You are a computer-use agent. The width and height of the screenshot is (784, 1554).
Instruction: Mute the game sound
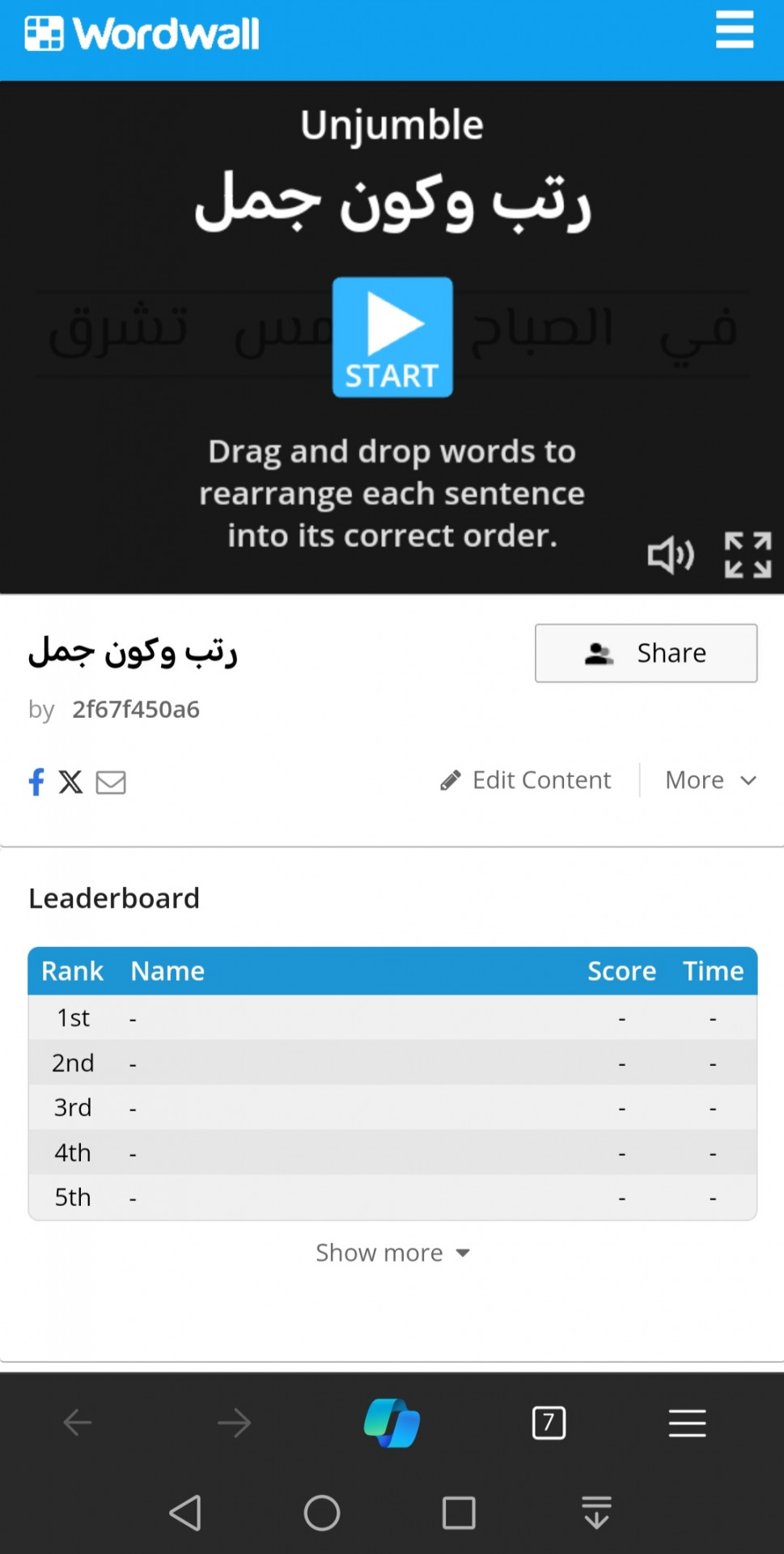[x=671, y=555]
